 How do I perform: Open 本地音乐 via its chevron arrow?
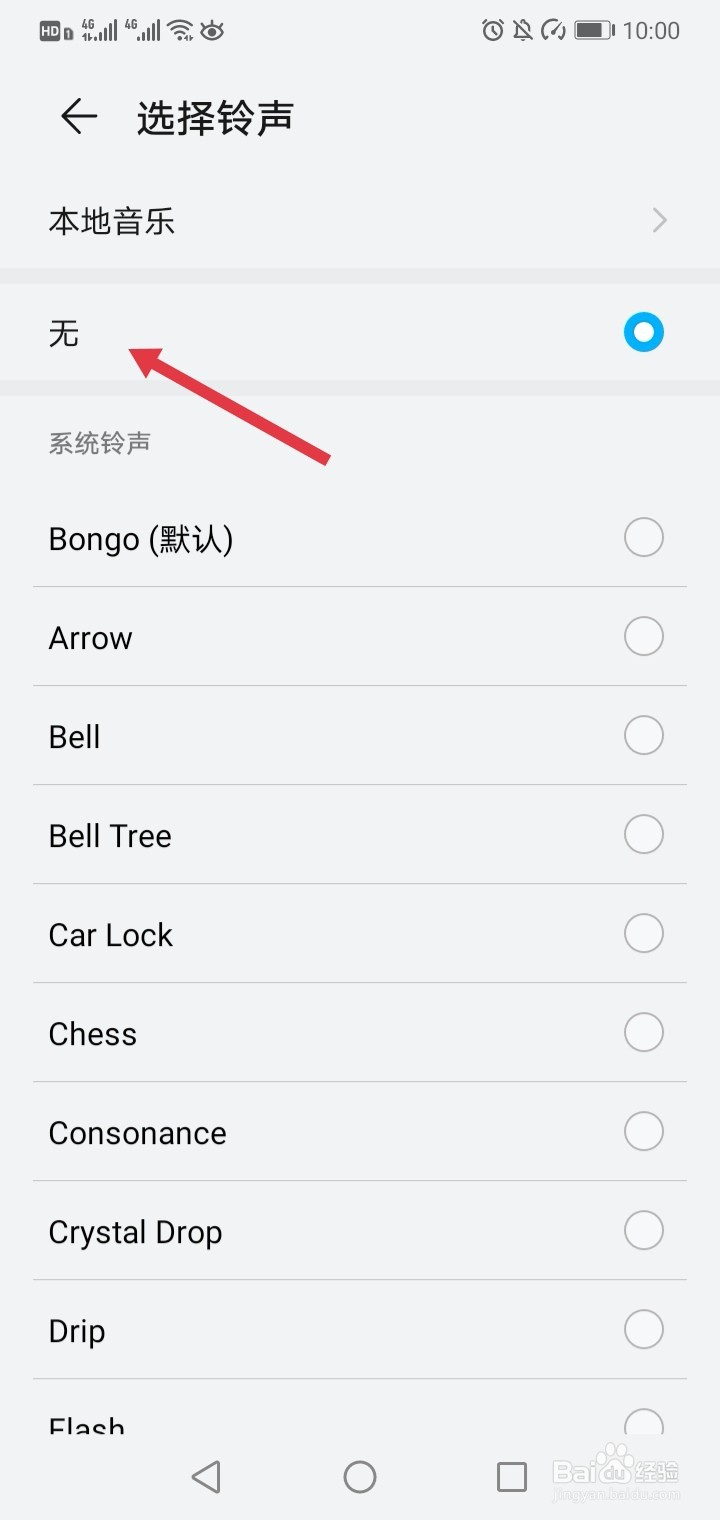click(x=658, y=220)
